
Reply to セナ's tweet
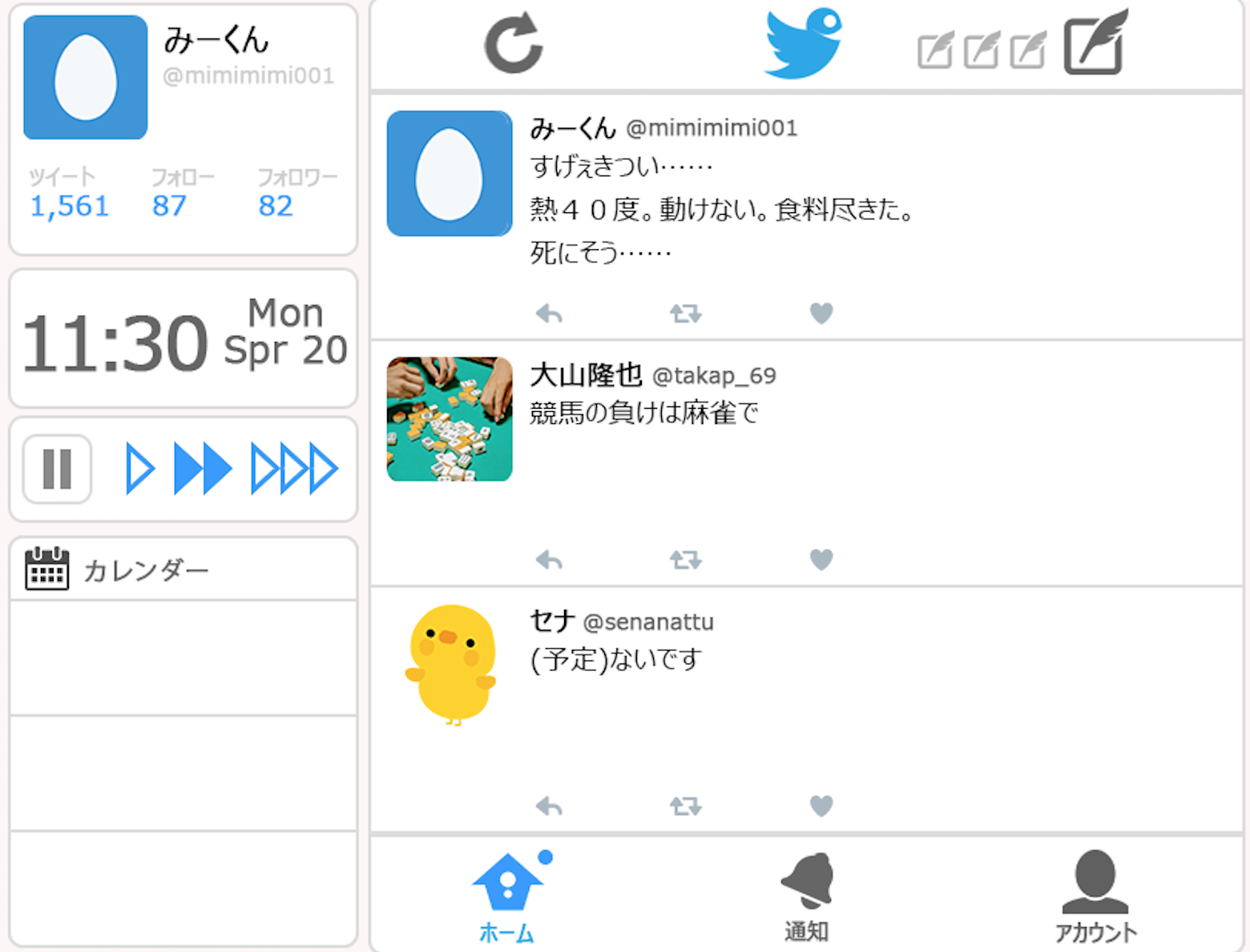(549, 805)
